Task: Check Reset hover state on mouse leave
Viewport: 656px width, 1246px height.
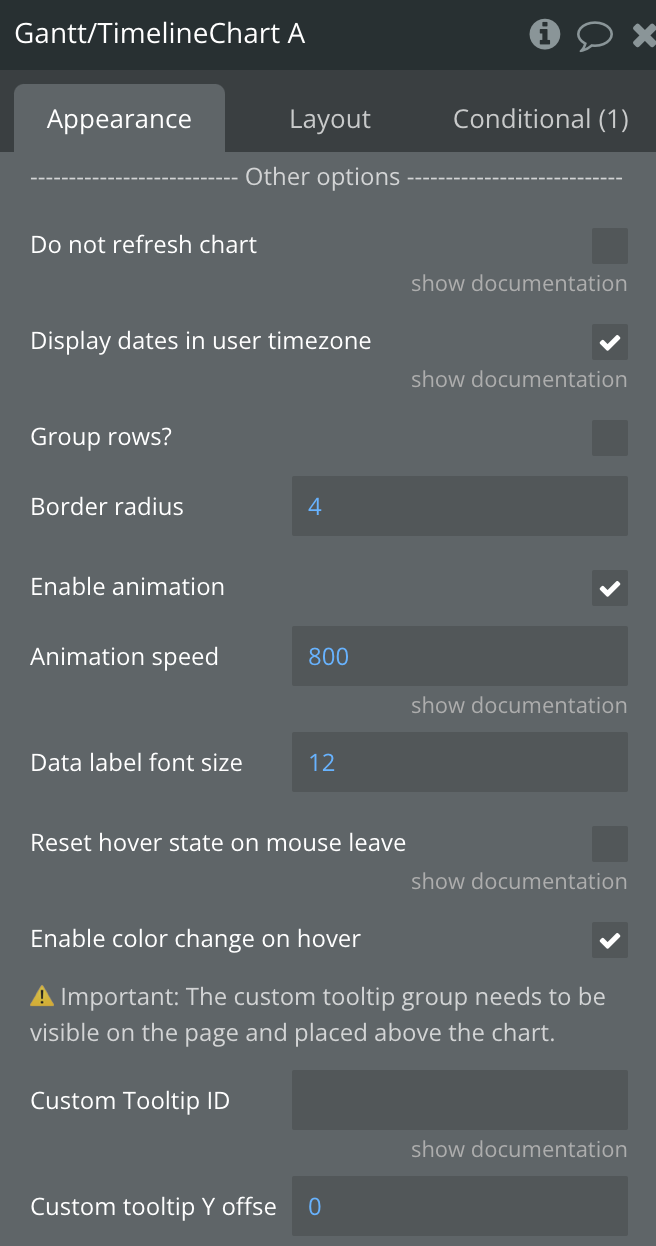Action: (609, 844)
